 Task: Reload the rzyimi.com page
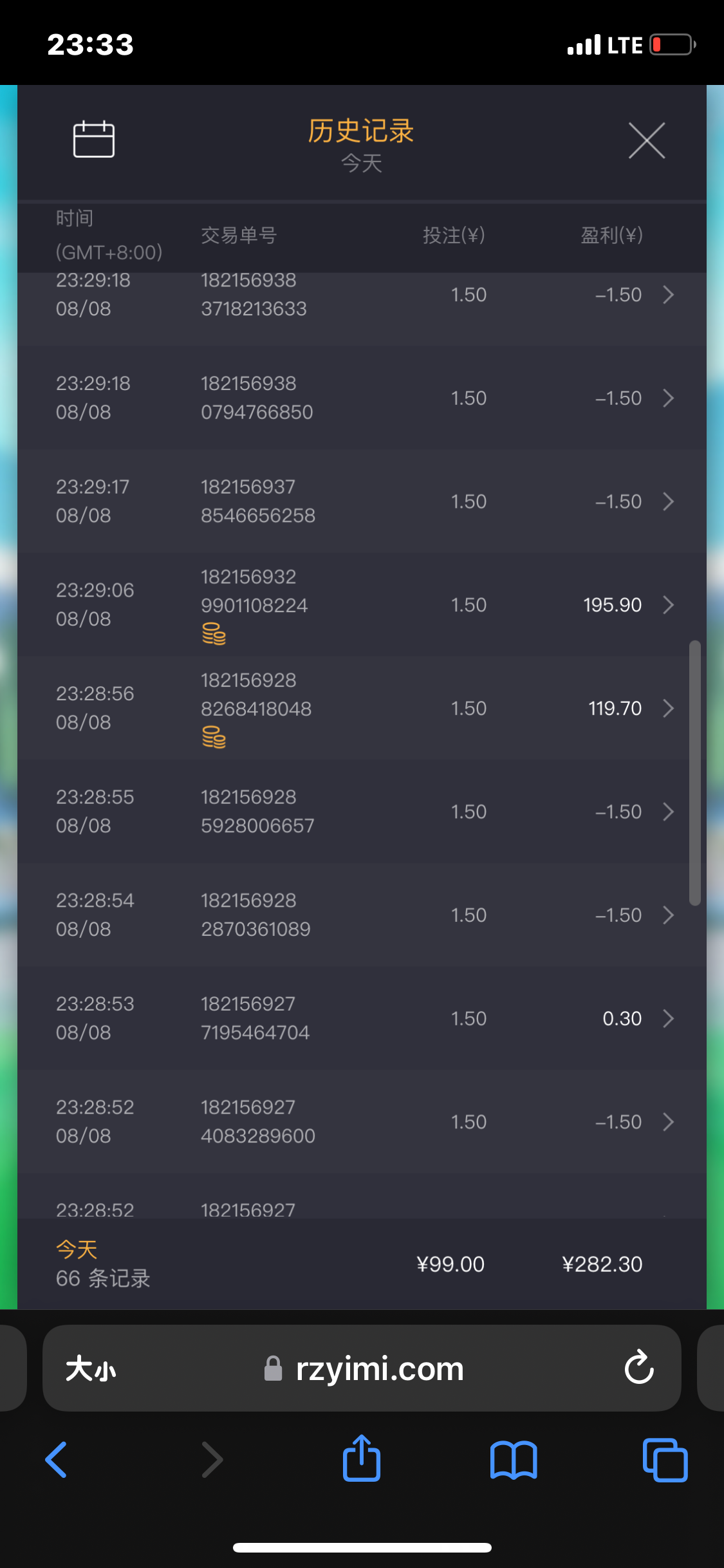(639, 1368)
